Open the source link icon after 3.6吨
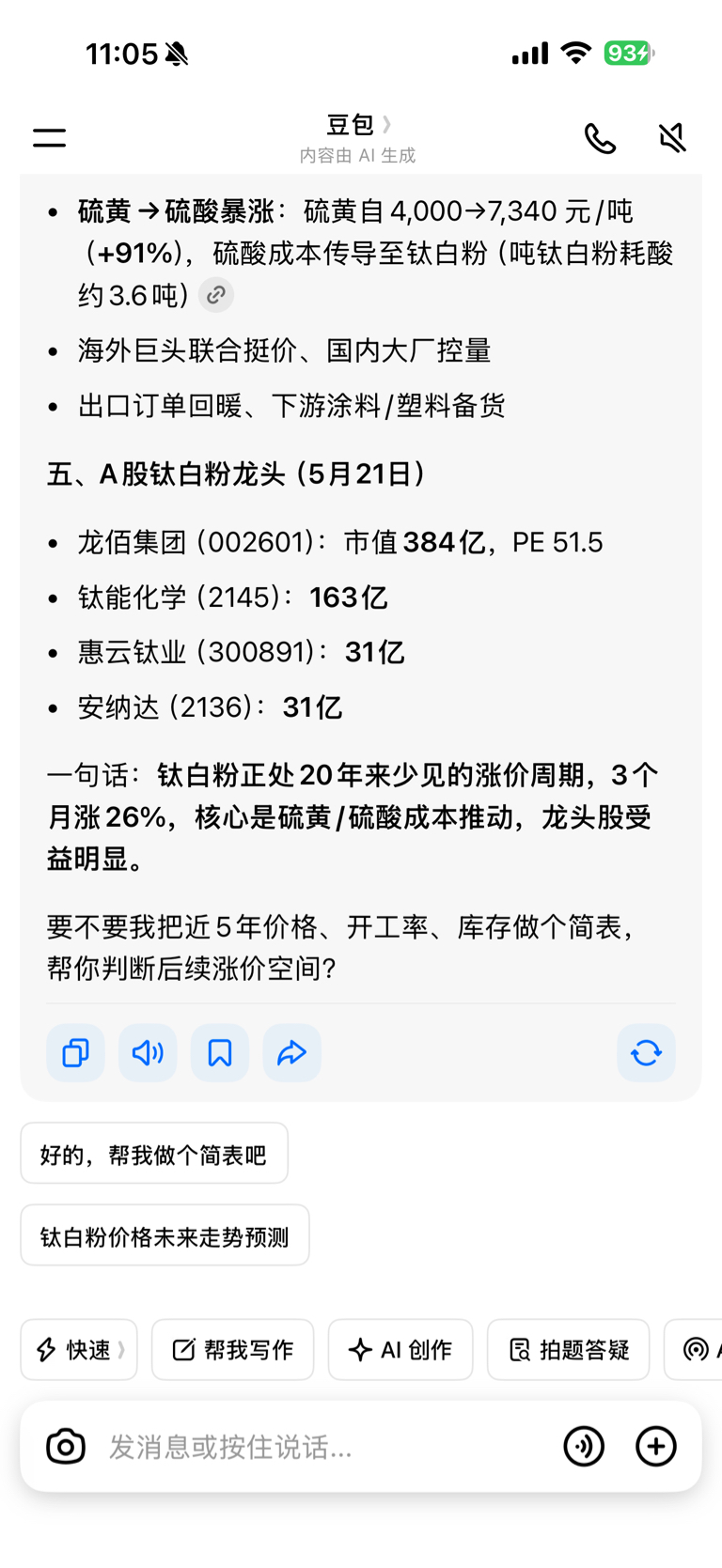The height and width of the screenshot is (1568, 722). [x=216, y=295]
